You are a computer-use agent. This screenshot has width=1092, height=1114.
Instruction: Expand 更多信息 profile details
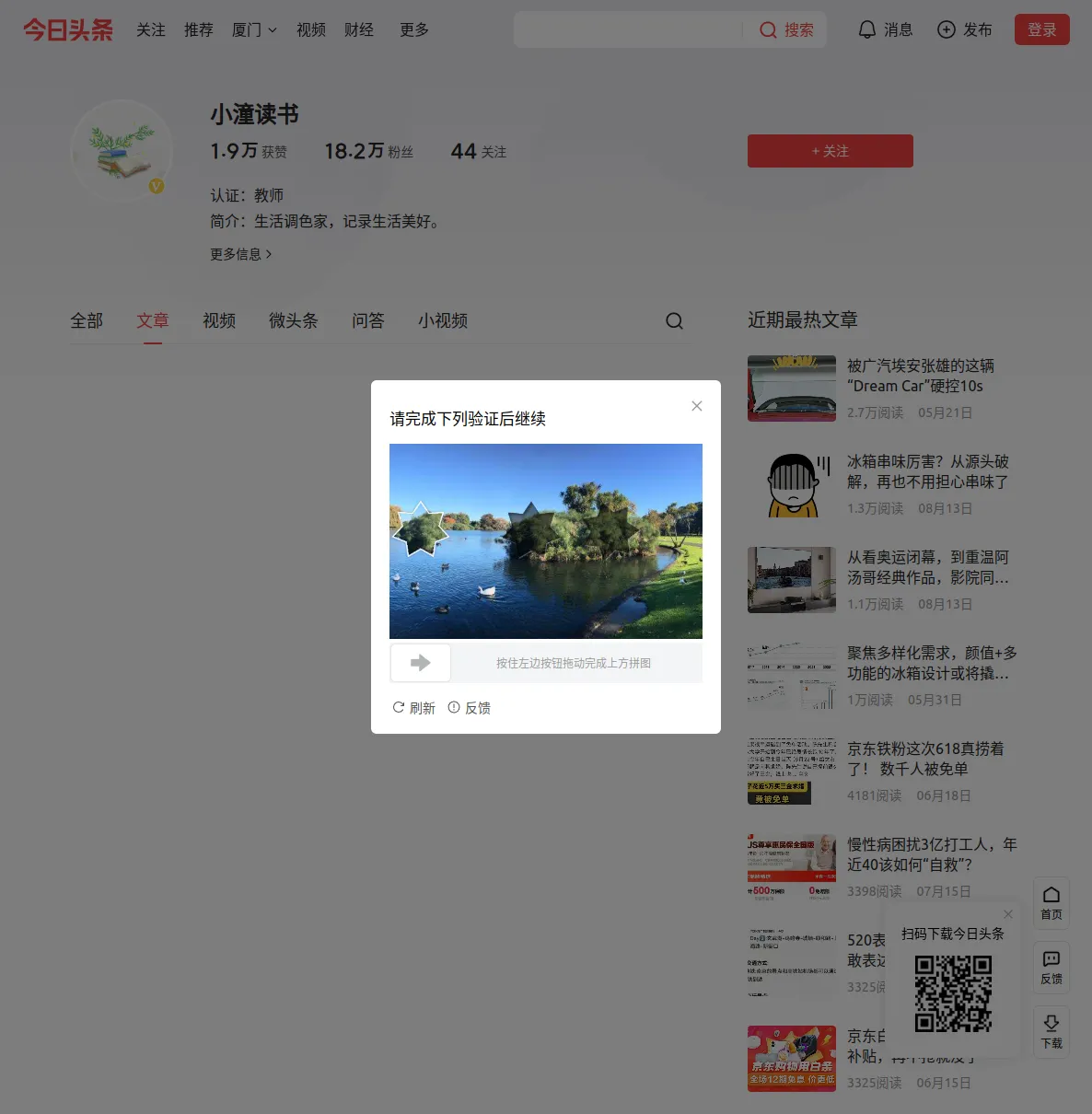pos(240,254)
